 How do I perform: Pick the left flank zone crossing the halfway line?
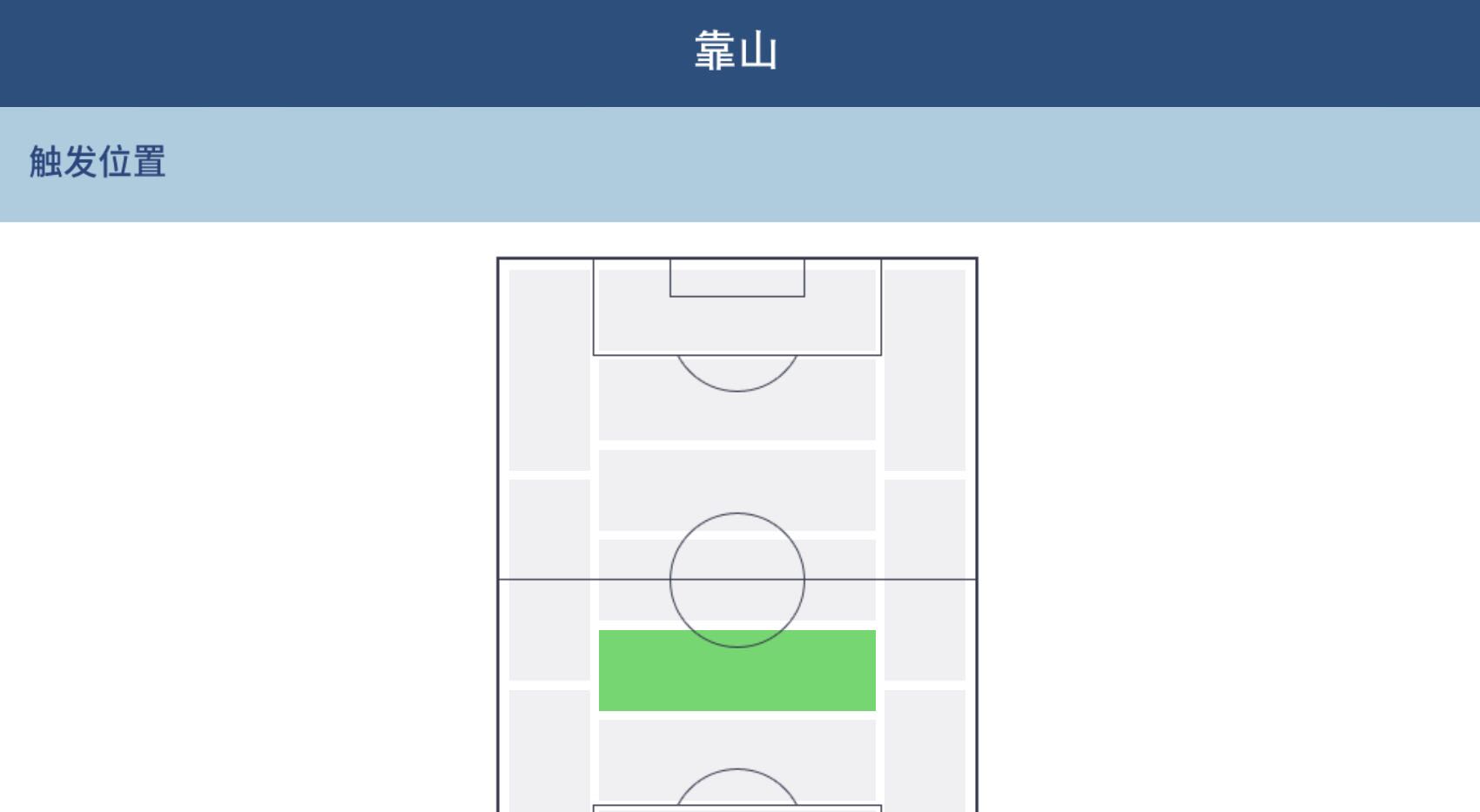click(549, 579)
